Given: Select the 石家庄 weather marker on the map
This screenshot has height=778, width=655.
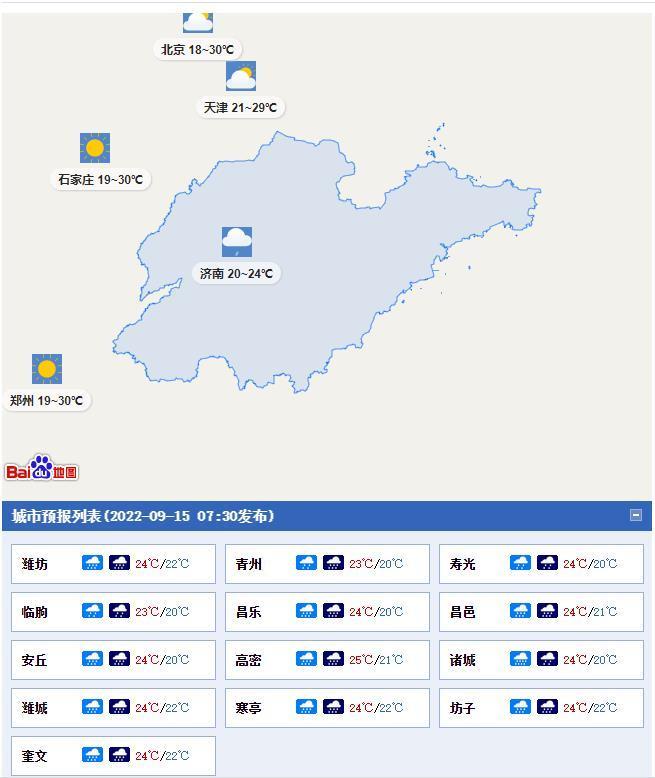Looking at the screenshot, I should point(95,149).
